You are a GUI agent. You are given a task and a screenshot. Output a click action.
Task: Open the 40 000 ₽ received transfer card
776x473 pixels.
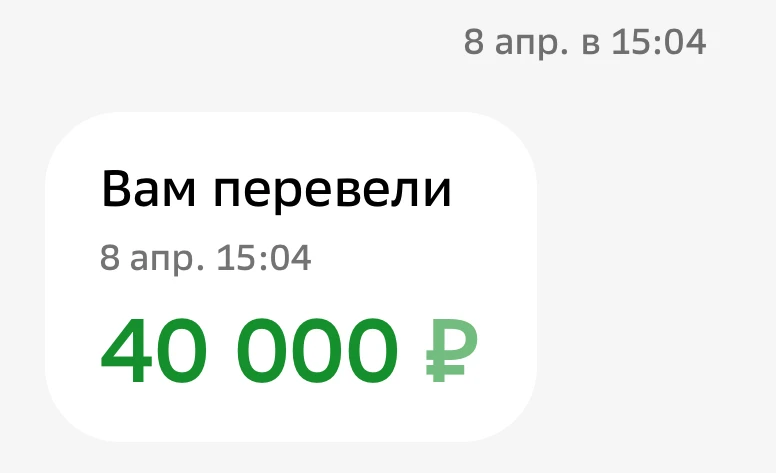[290, 277]
